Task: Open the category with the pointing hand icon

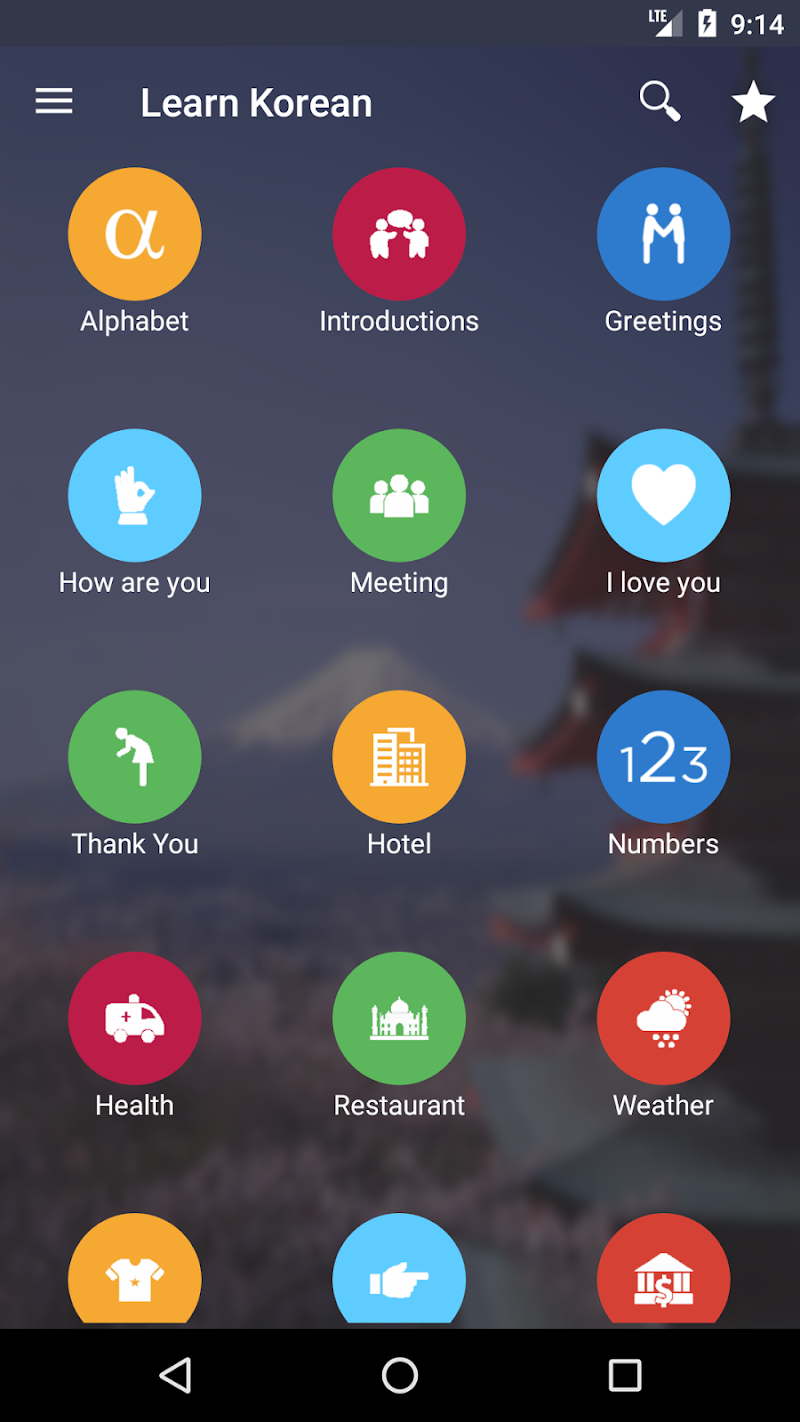Action: point(399,1272)
